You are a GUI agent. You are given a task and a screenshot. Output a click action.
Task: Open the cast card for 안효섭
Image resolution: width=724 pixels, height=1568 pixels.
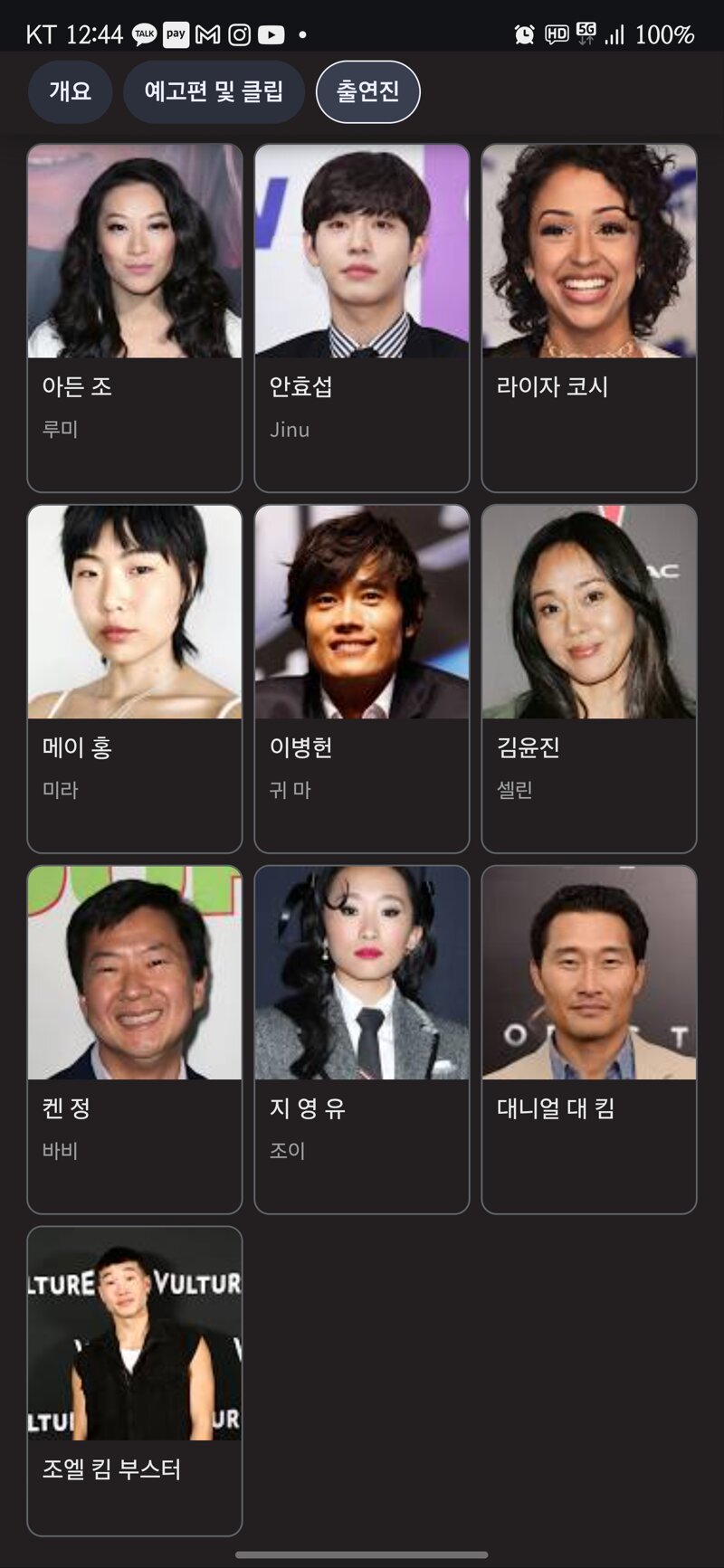[x=362, y=318]
